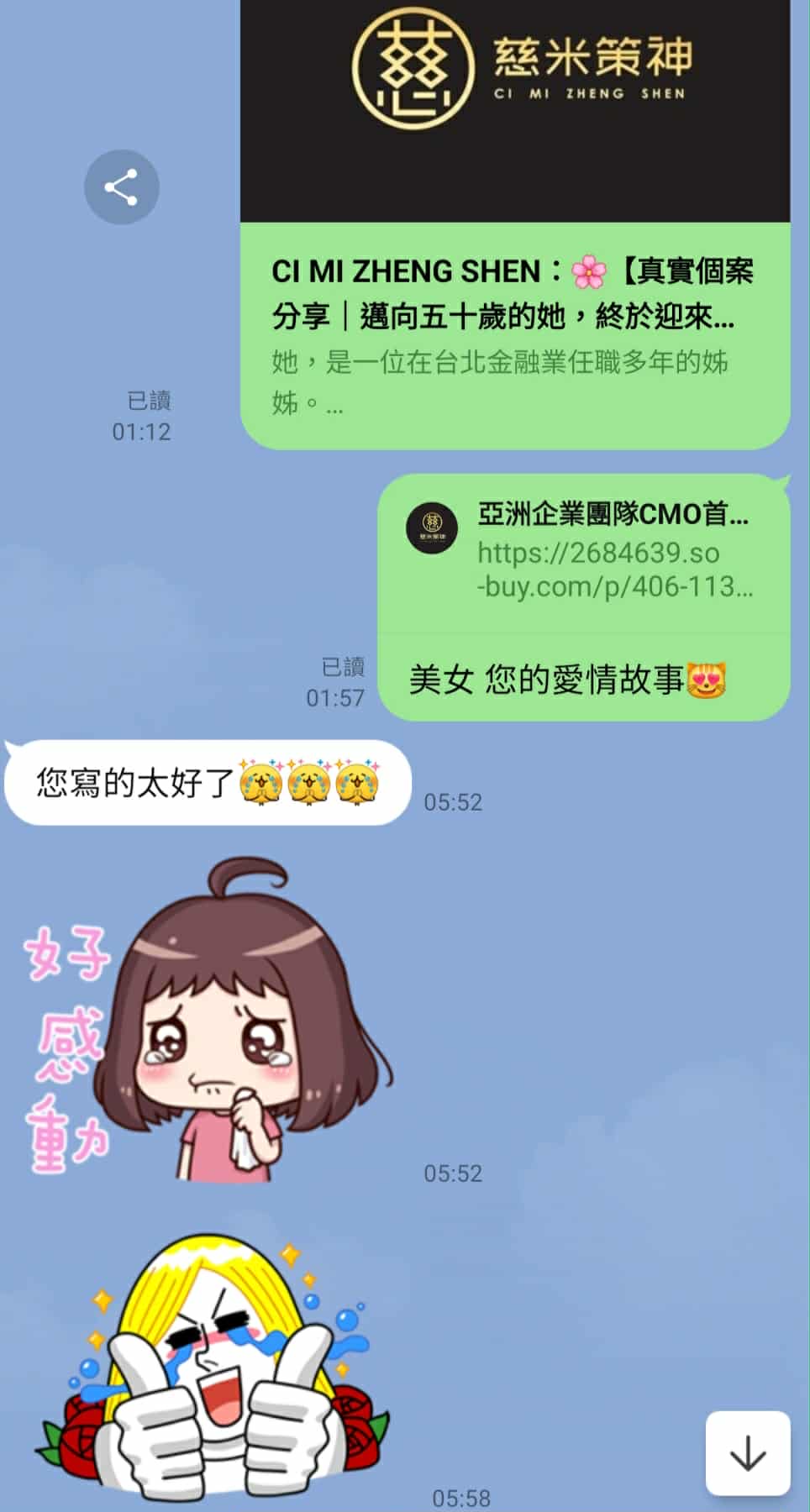
Task: Tap the 01:57 timestamp on the right side
Action: [335, 697]
